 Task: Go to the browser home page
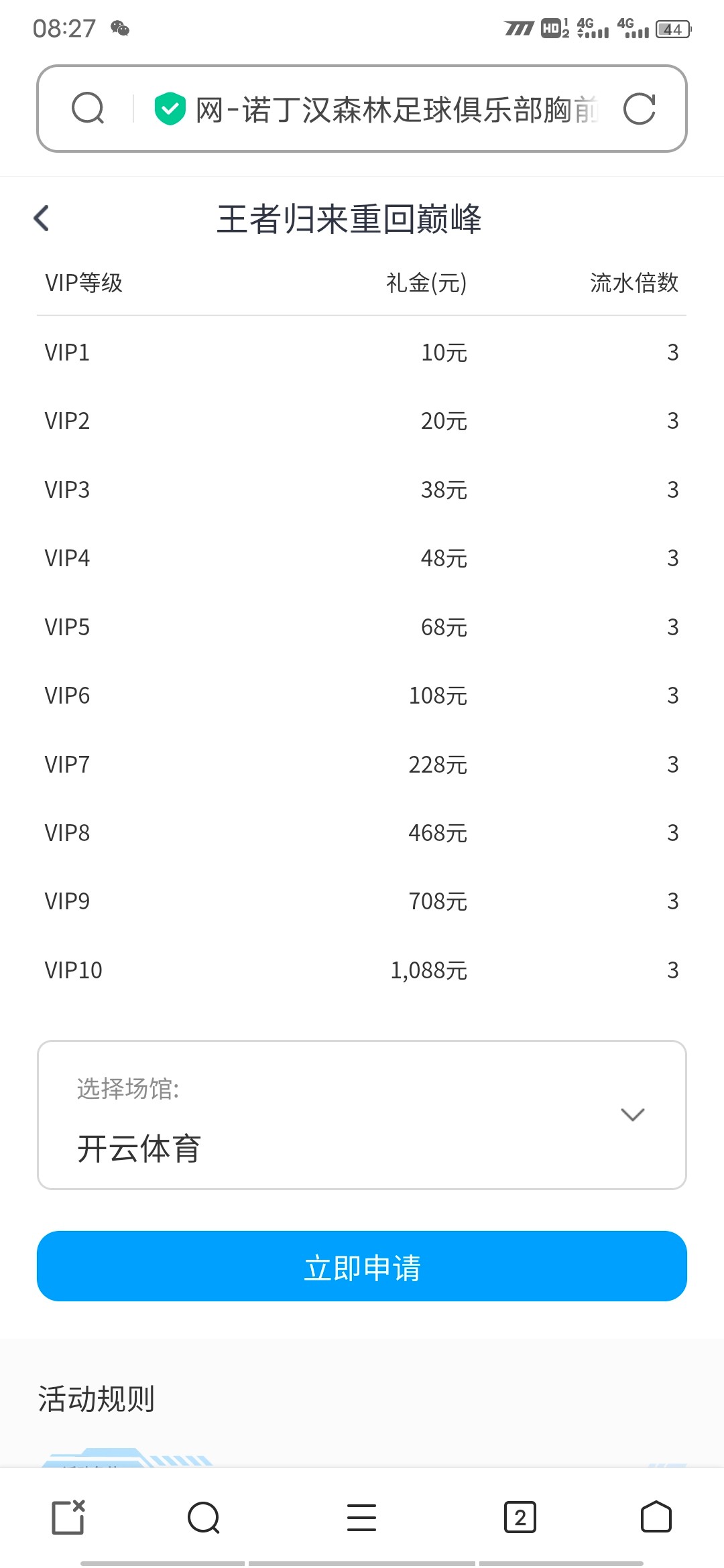[656, 1517]
